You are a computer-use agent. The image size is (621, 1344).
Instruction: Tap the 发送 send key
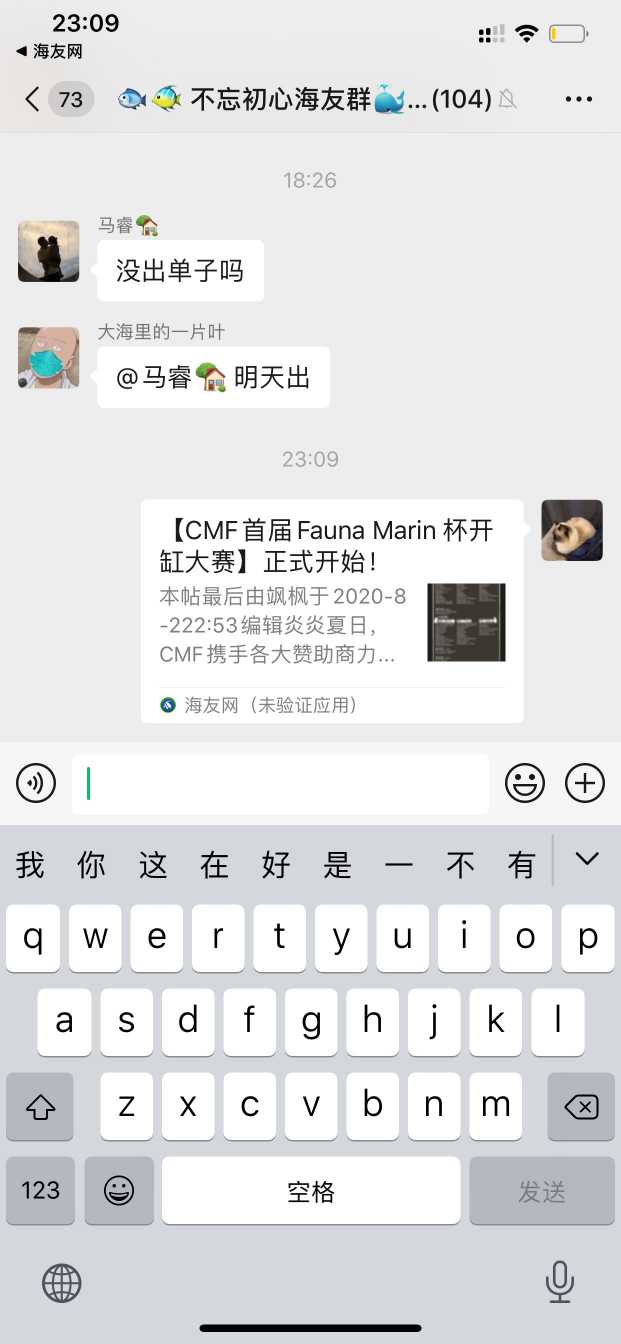pos(542,1190)
